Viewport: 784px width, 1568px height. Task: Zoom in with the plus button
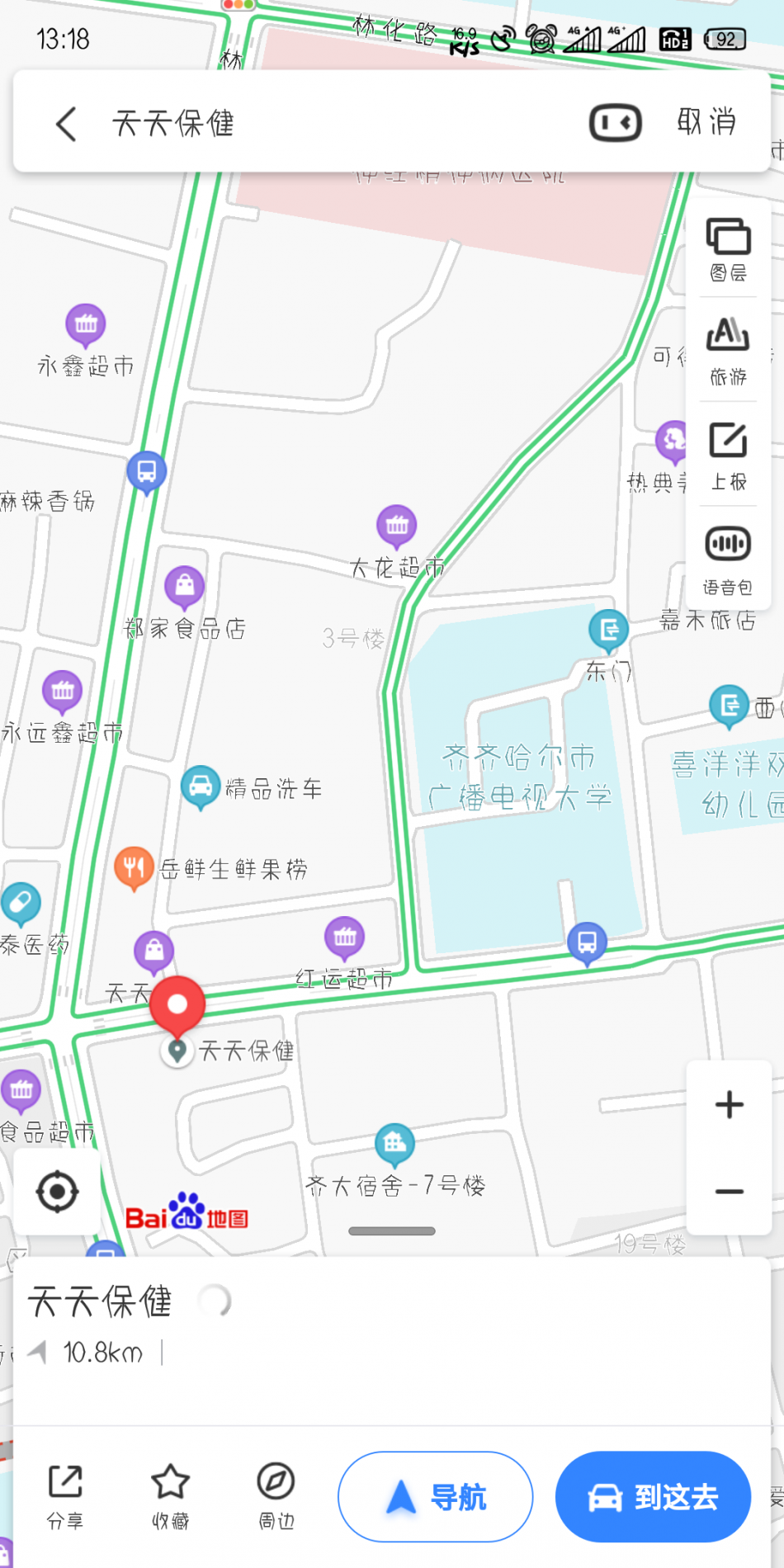729,1104
